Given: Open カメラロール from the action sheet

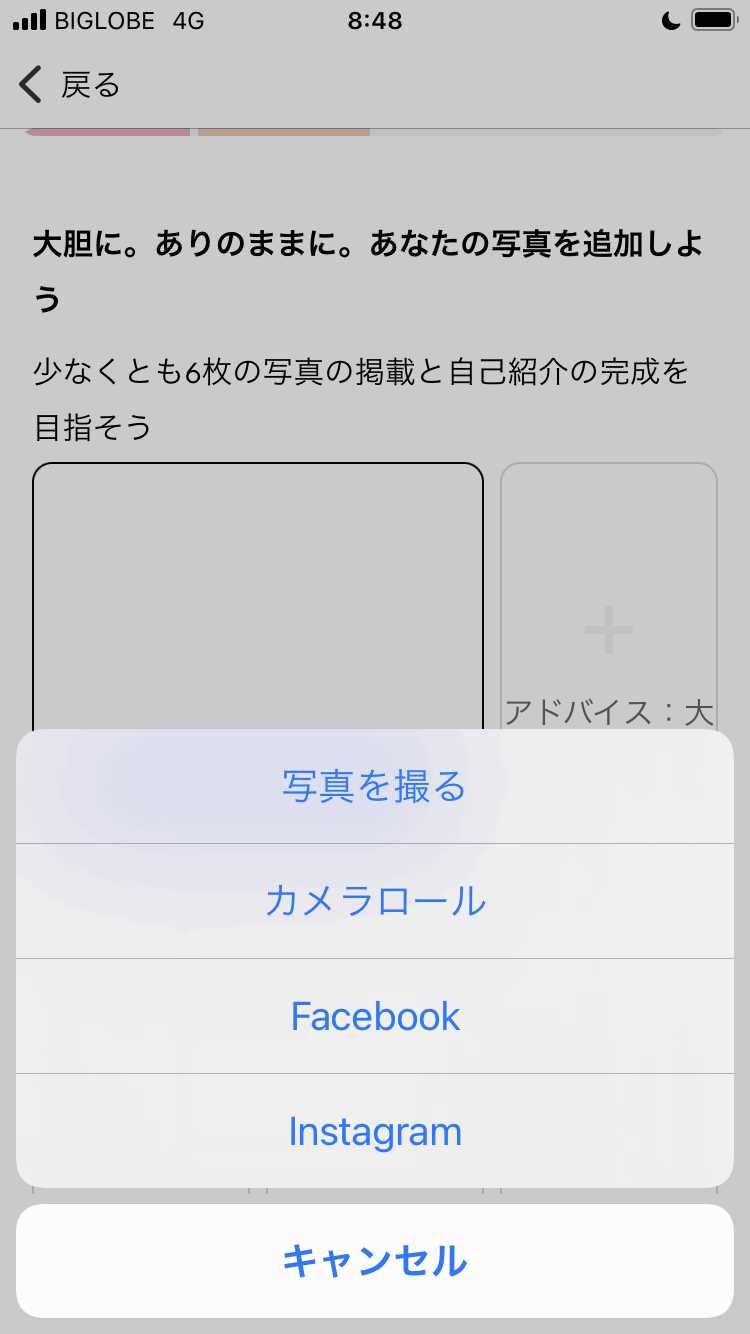Looking at the screenshot, I should tap(375, 900).
